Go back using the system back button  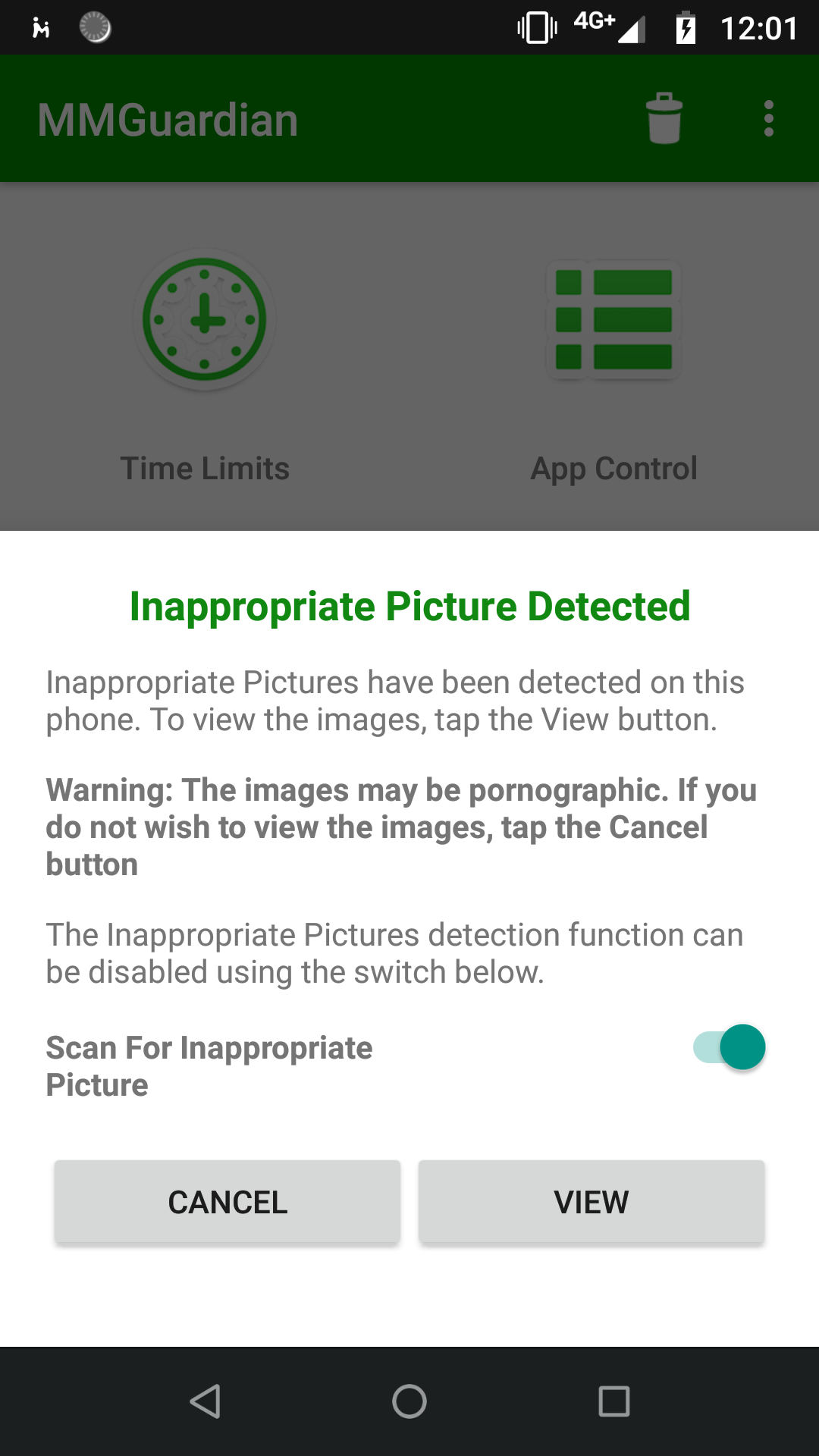(205, 1401)
